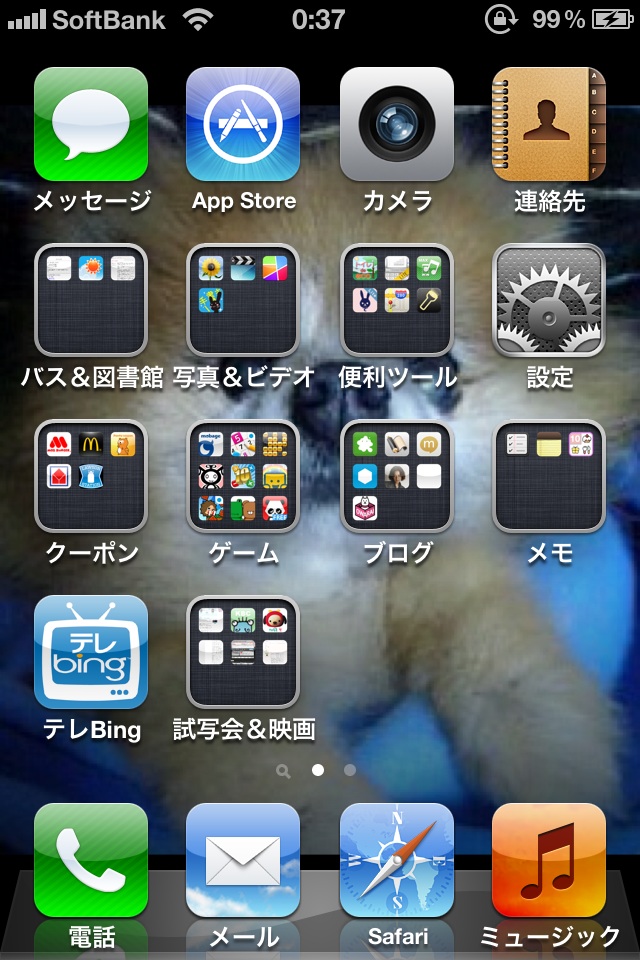
Task: Open the ブログ folder
Action: [397, 476]
